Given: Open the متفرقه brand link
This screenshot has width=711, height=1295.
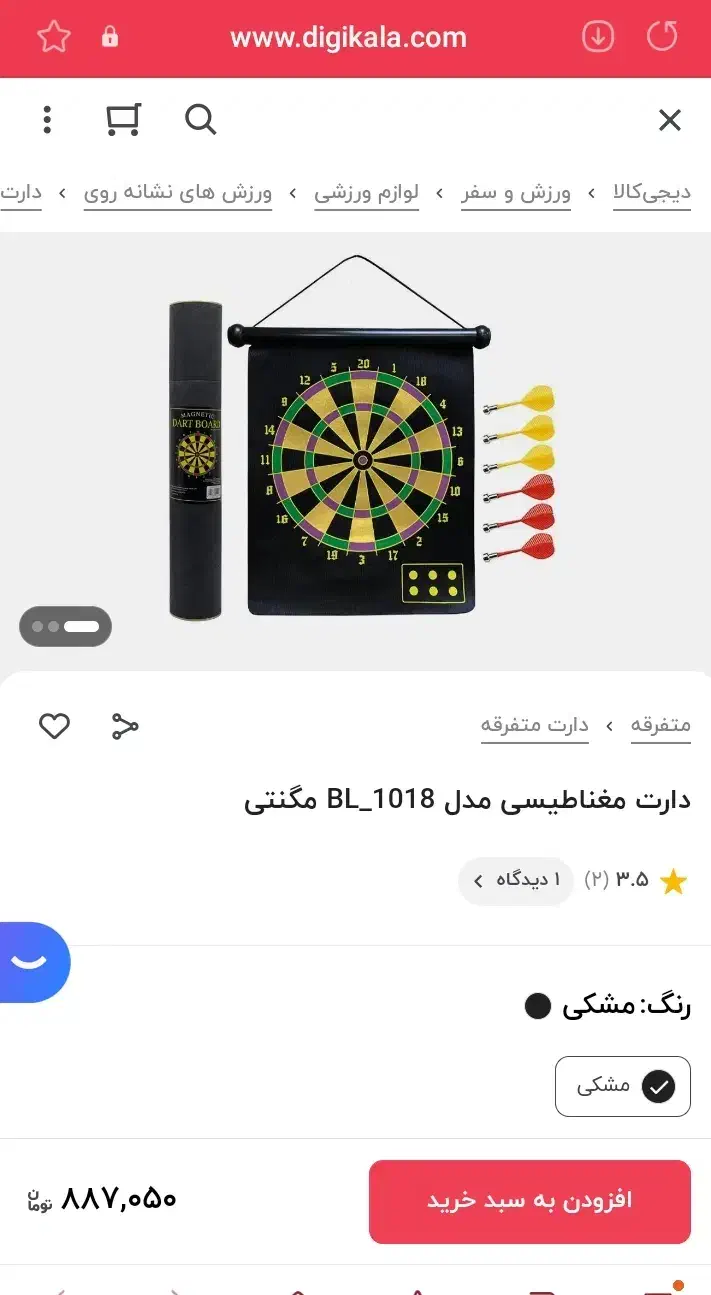Looking at the screenshot, I should (x=660, y=725).
